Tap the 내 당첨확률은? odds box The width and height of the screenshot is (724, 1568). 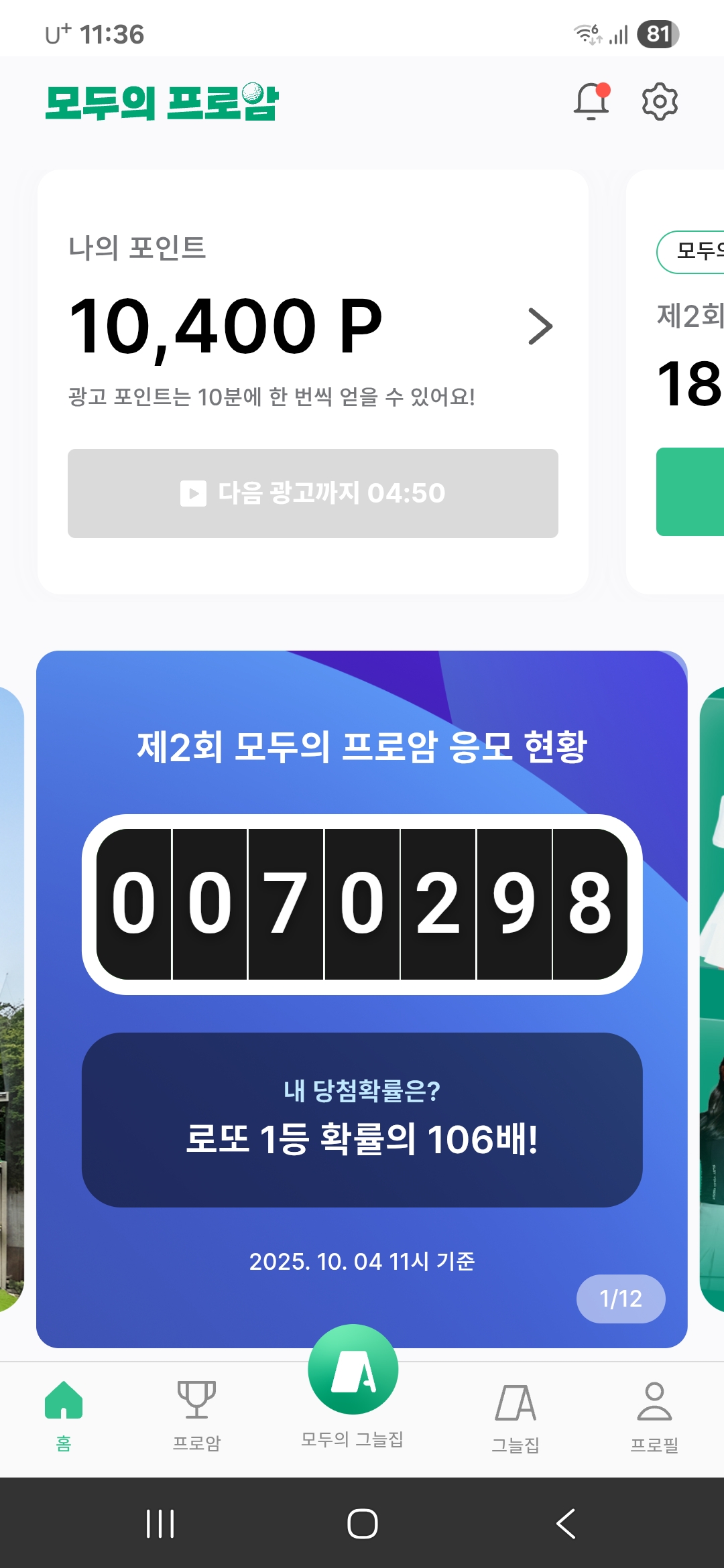pos(362,1119)
